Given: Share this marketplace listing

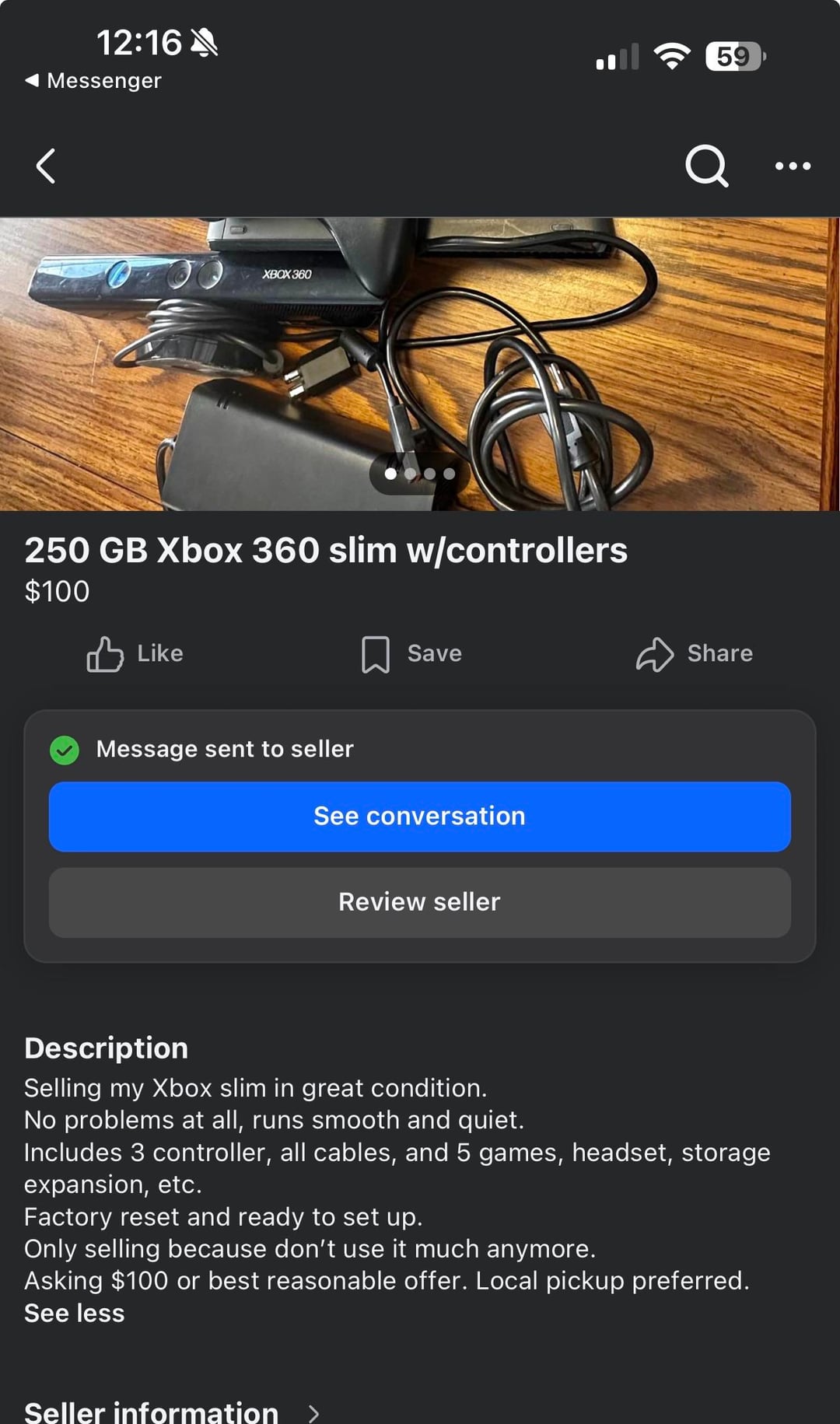Looking at the screenshot, I should click(694, 653).
